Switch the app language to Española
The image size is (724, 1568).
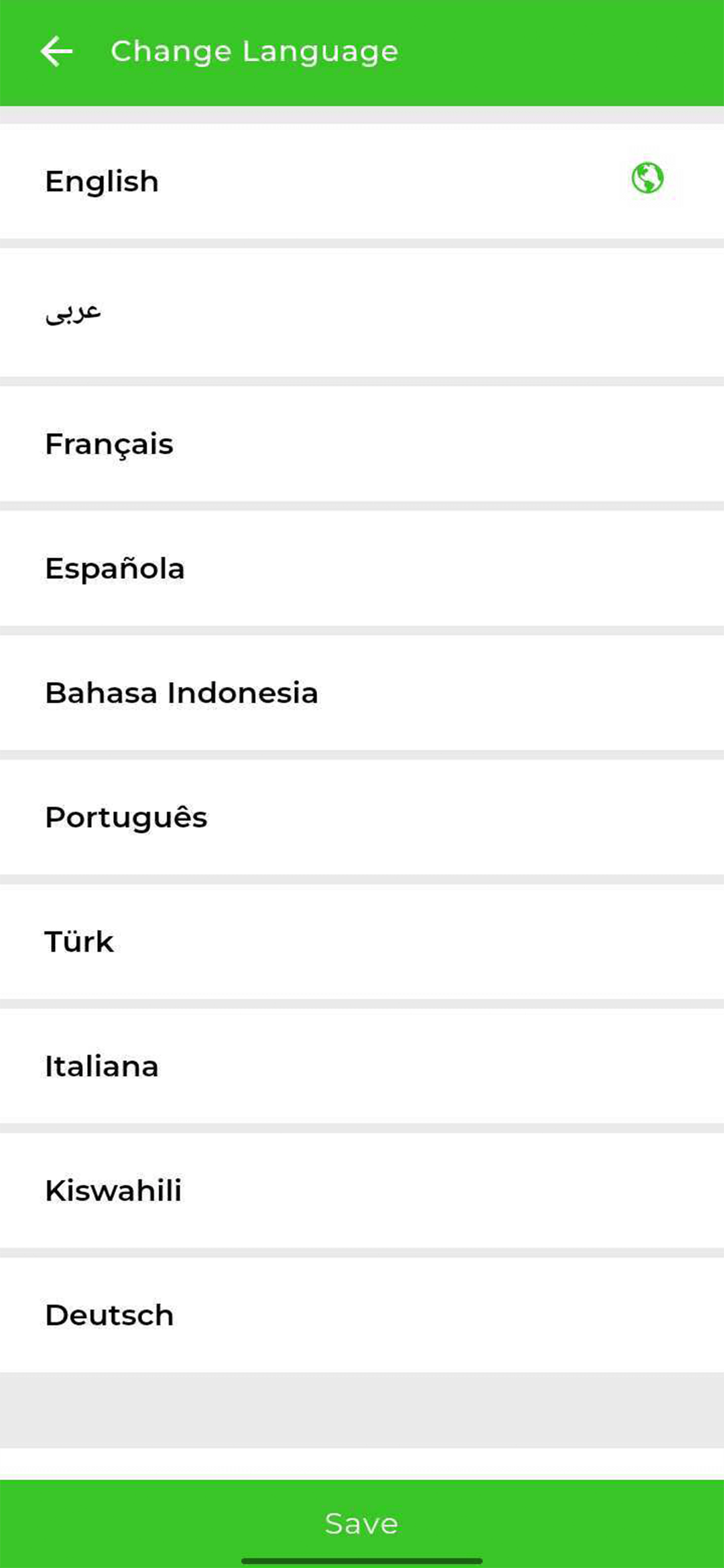point(268,568)
